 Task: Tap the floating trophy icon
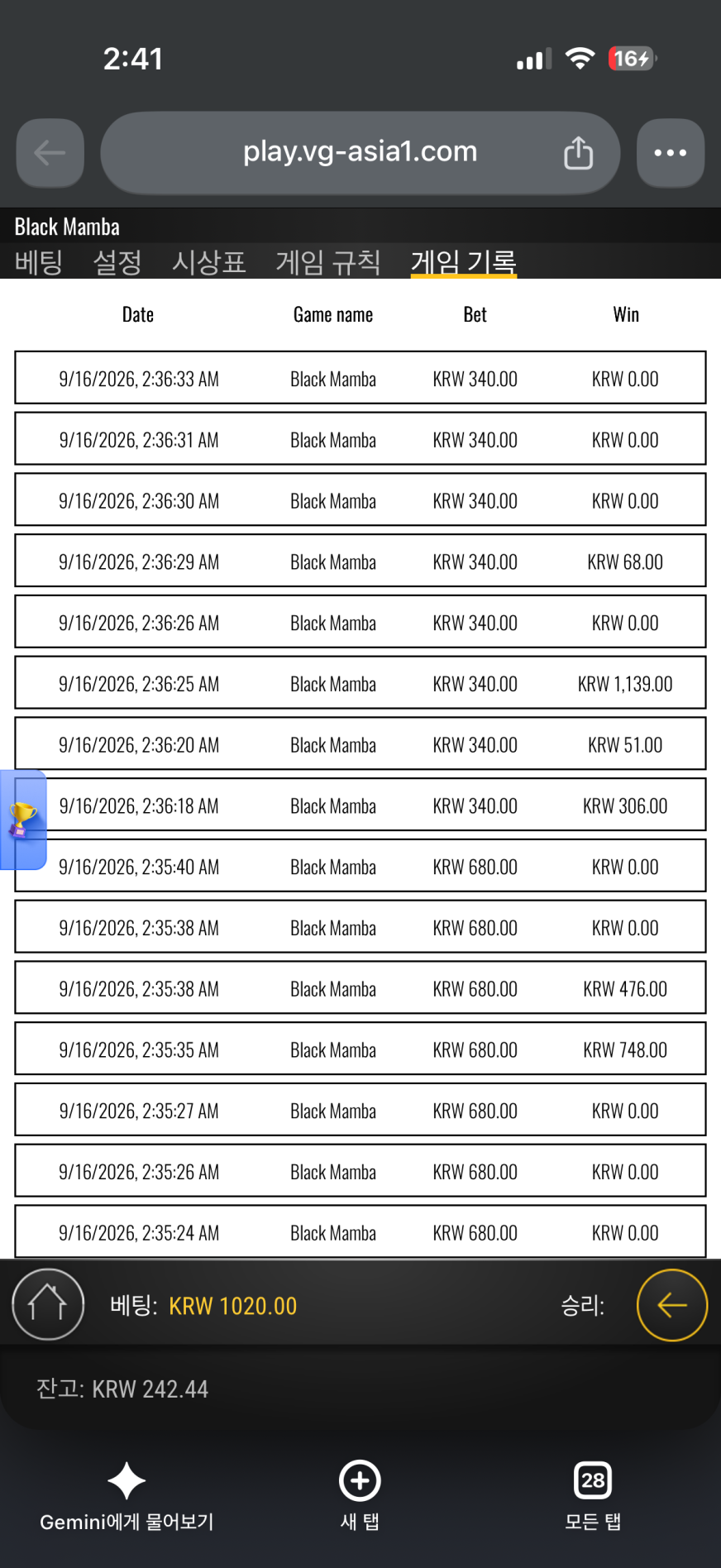[x=23, y=820]
